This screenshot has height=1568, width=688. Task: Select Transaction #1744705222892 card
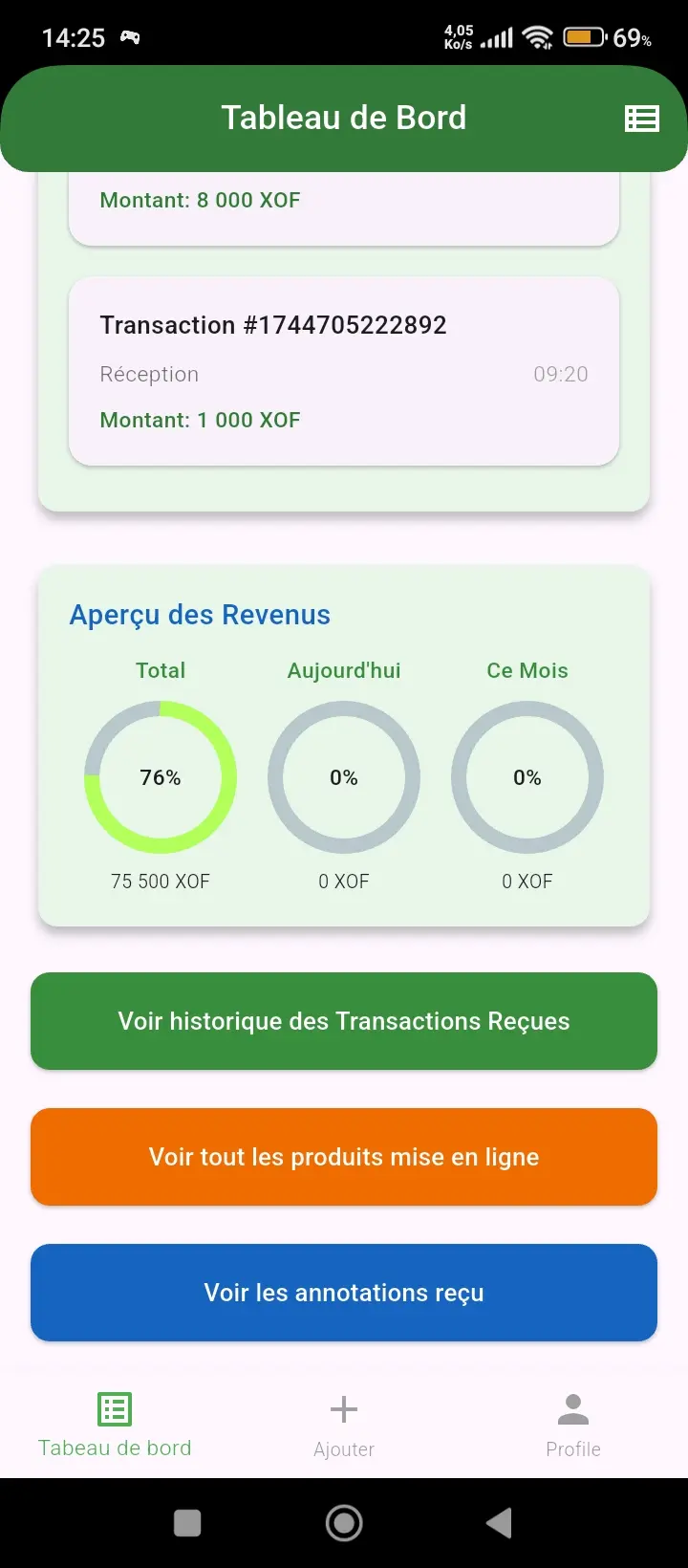coord(343,370)
